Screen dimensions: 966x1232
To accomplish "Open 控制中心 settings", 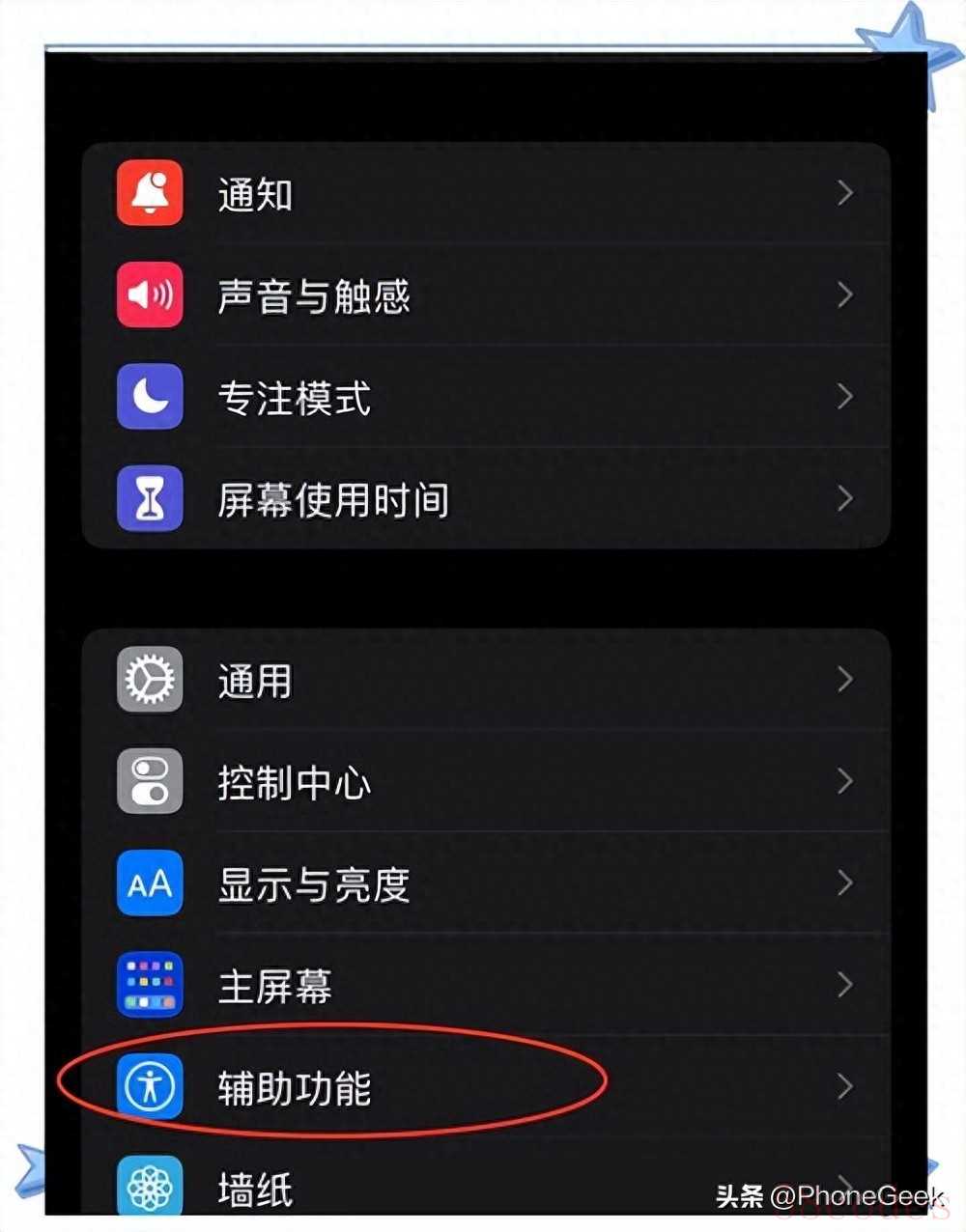I will coord(483,782).
